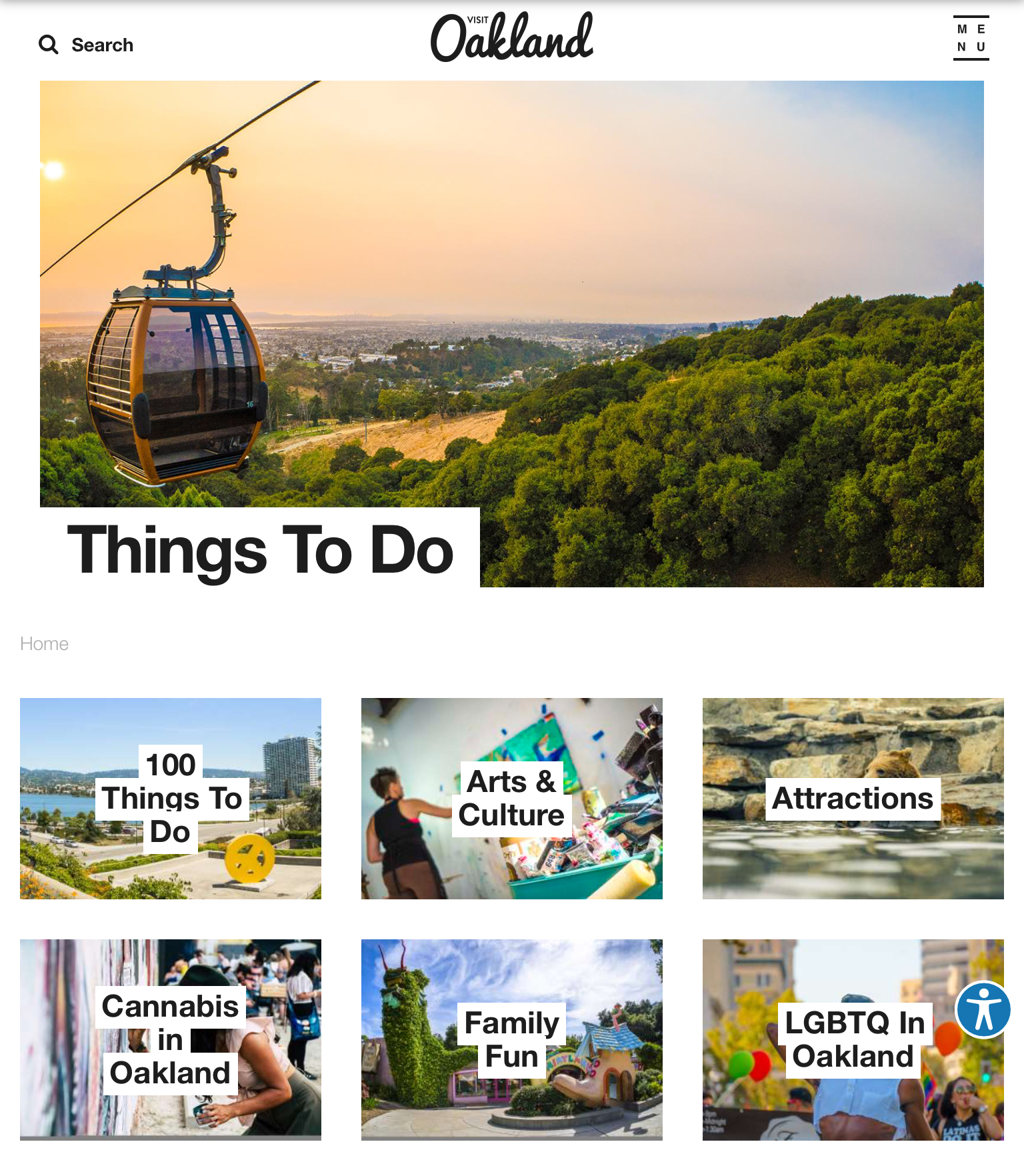Select the Attractions tile
Screen dimensions: 1024x1176
pos(853,798)
